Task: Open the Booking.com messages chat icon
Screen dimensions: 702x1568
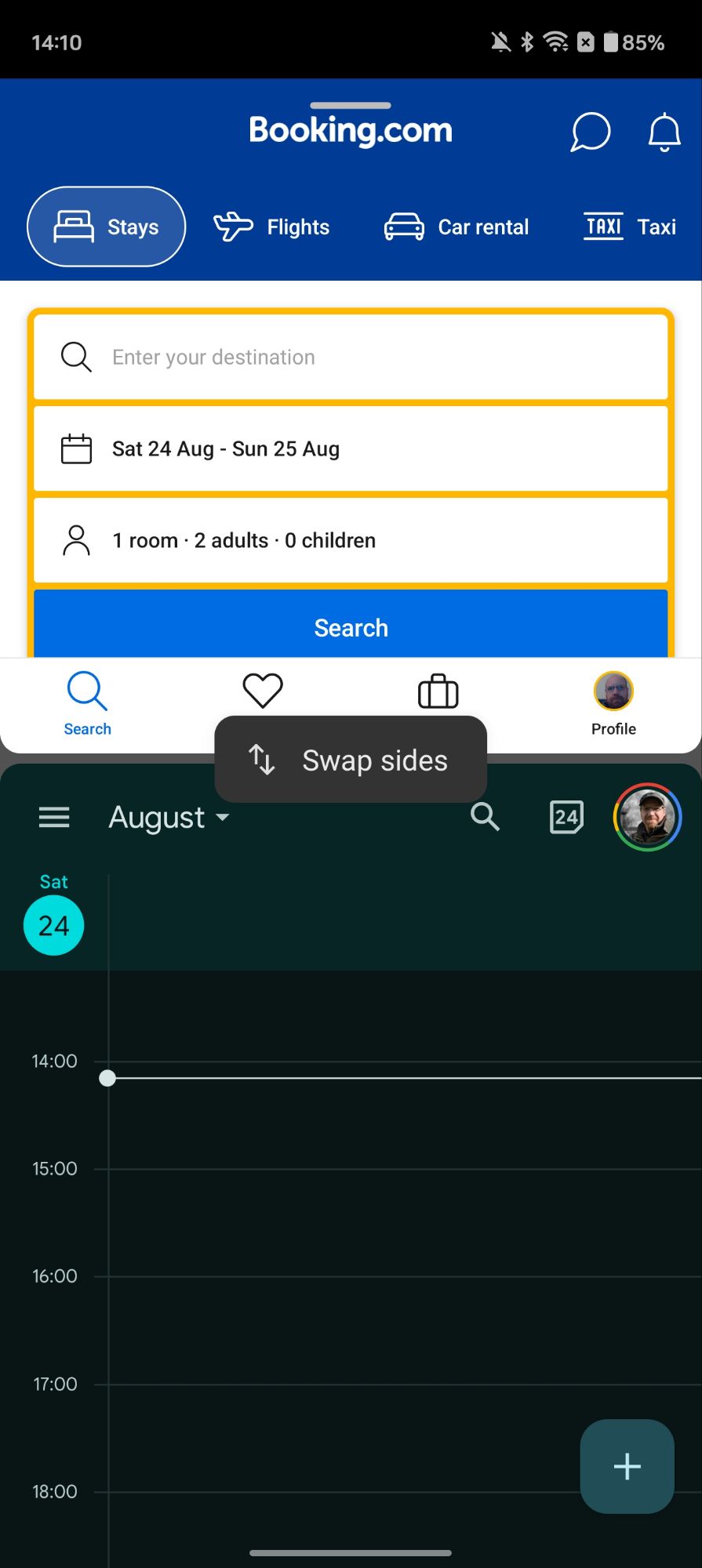Action: tap(590, 132)
